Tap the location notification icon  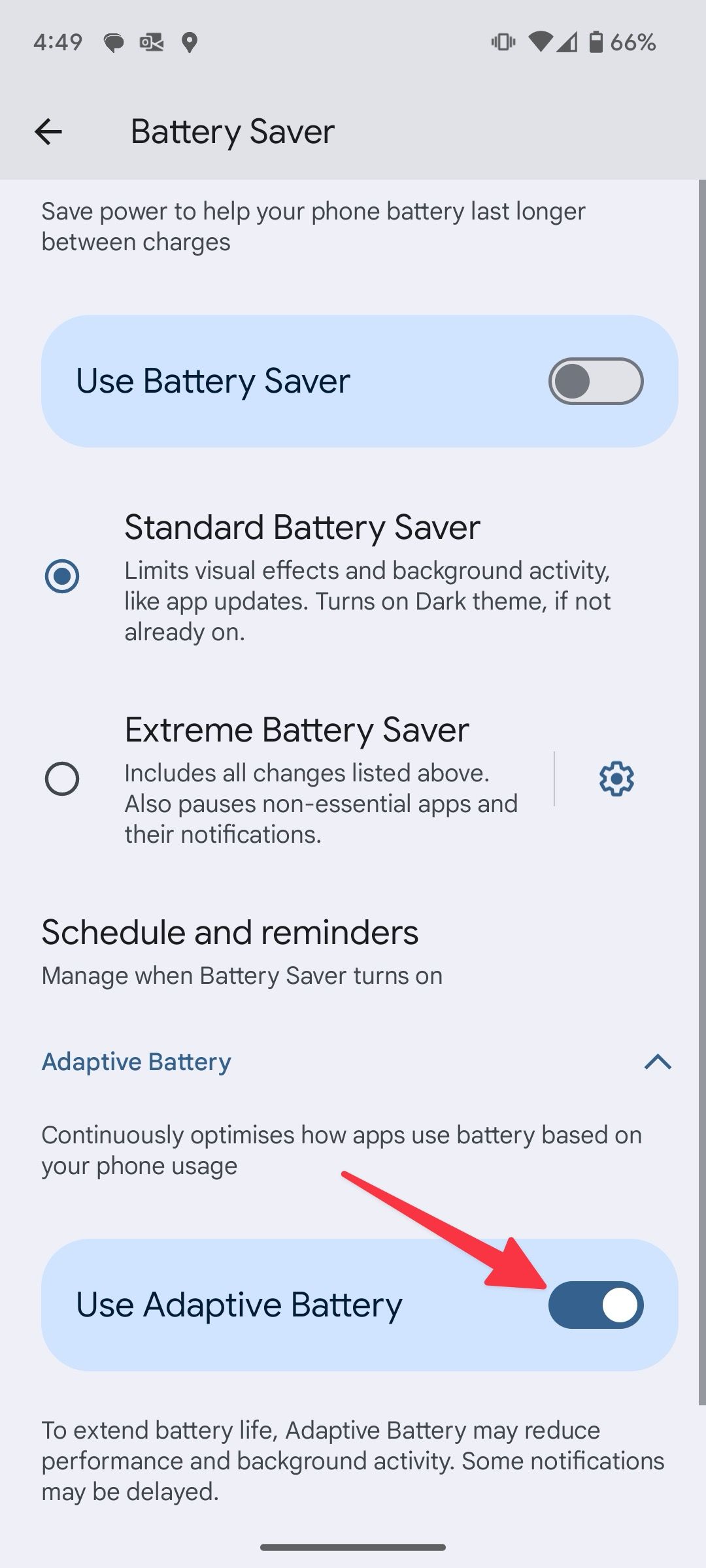(x=190, y=42)
